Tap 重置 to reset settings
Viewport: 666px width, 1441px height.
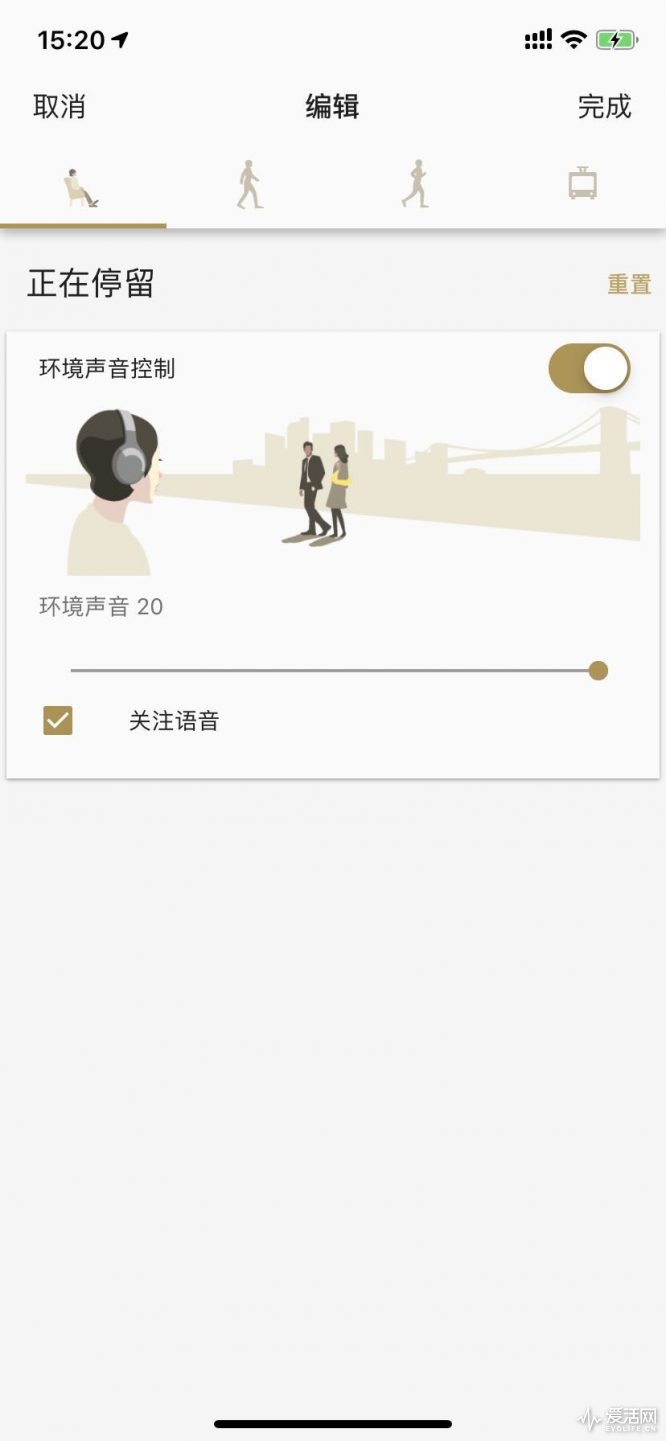[629, 285]
